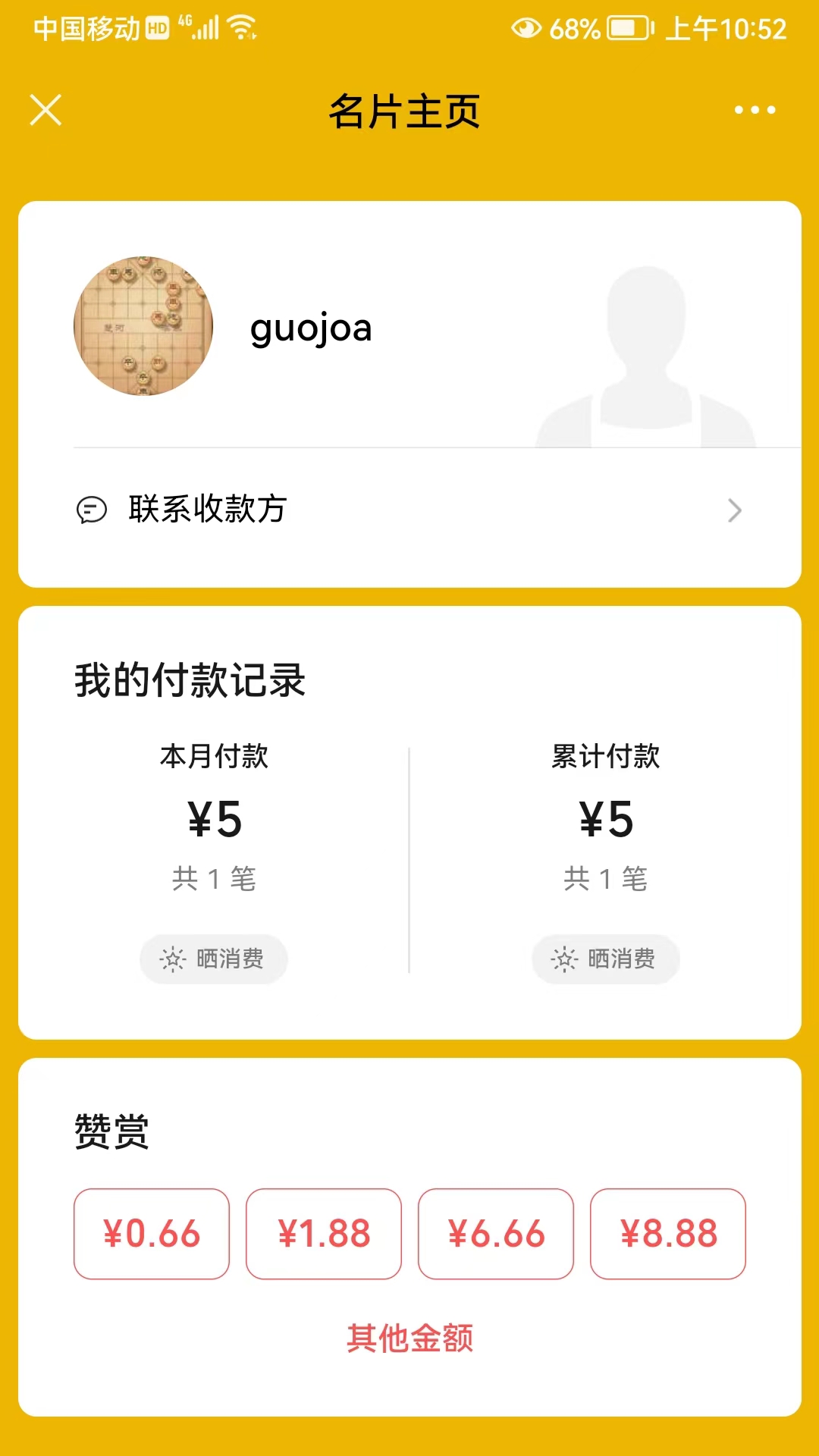Tap 晒消费 under 累计付款
This screenshot has width=819, height=1456.
pos(605,959)
